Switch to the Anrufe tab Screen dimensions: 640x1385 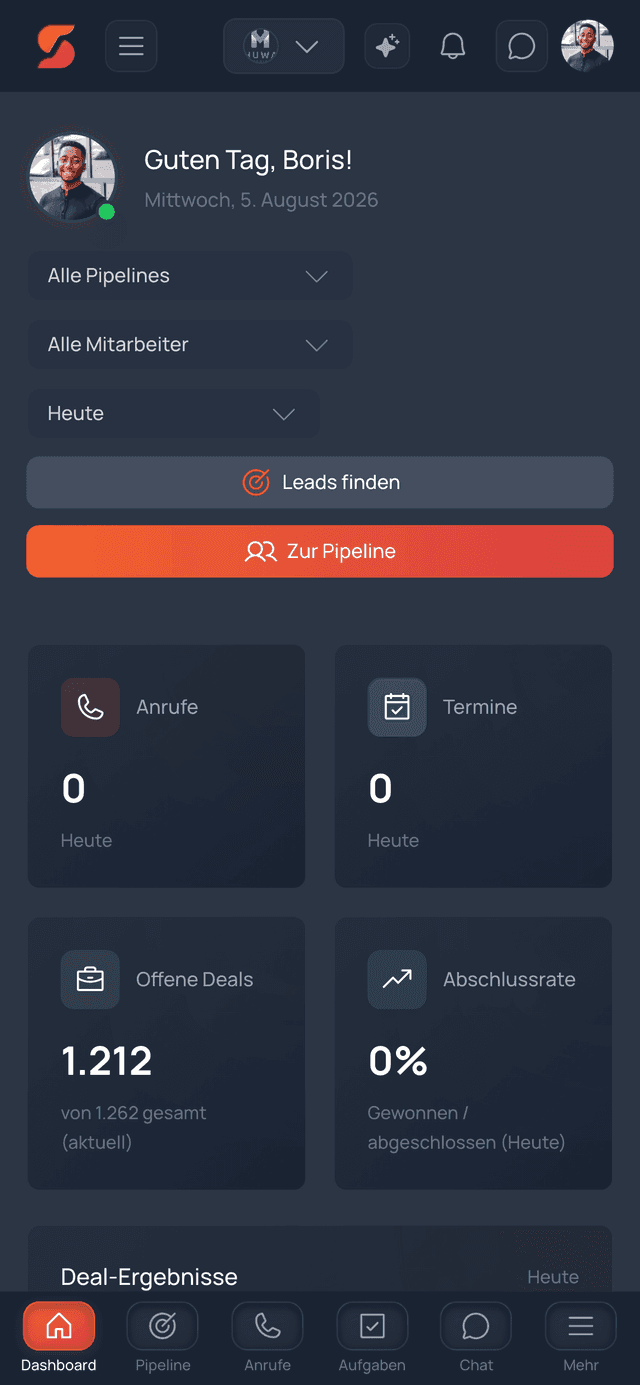pyautogui.click(x=267, y=1338)
